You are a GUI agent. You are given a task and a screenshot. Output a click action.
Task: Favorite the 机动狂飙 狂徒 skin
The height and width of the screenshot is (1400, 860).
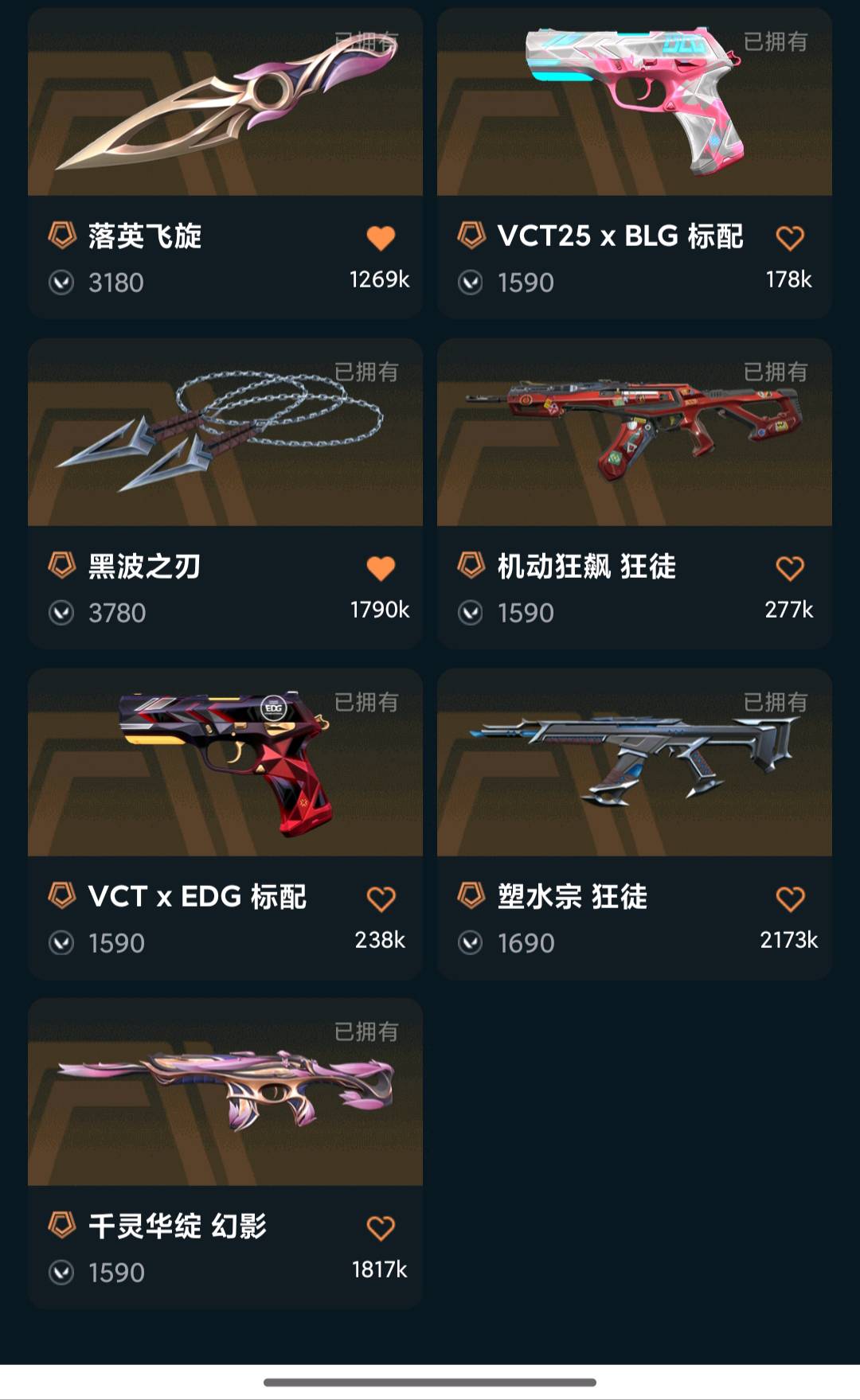pyautogui.click(x=790, y=568)
